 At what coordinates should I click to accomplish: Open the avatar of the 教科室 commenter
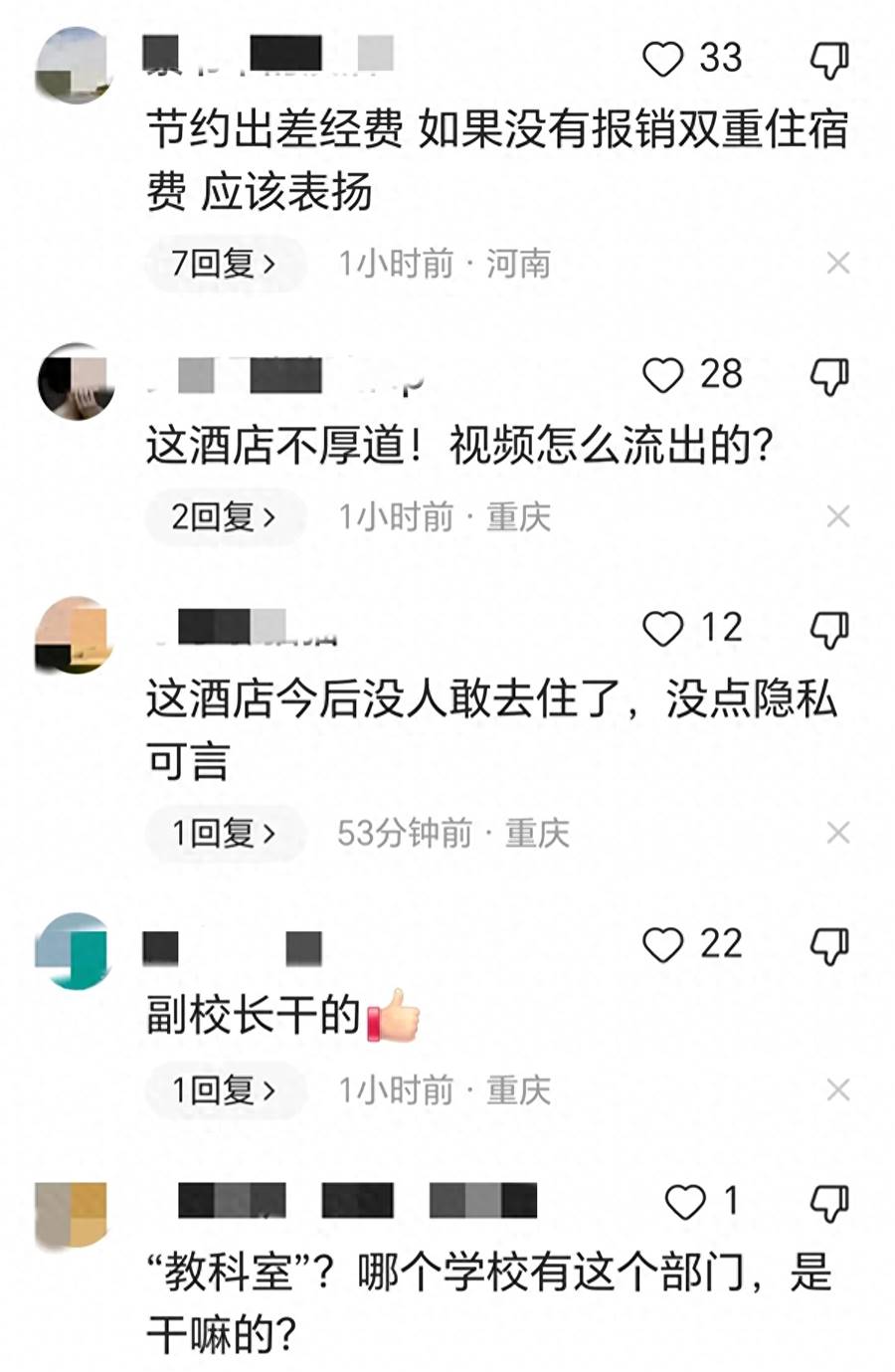coord(71,1214)
